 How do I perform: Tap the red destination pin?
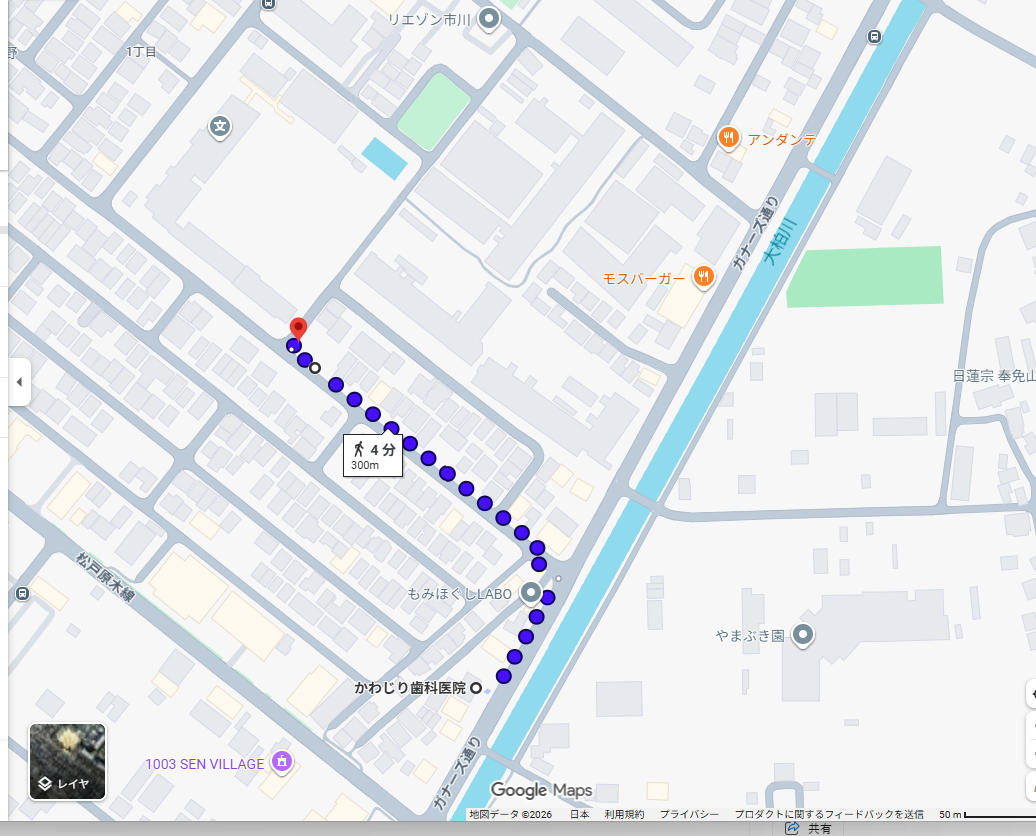coord(297,328)
